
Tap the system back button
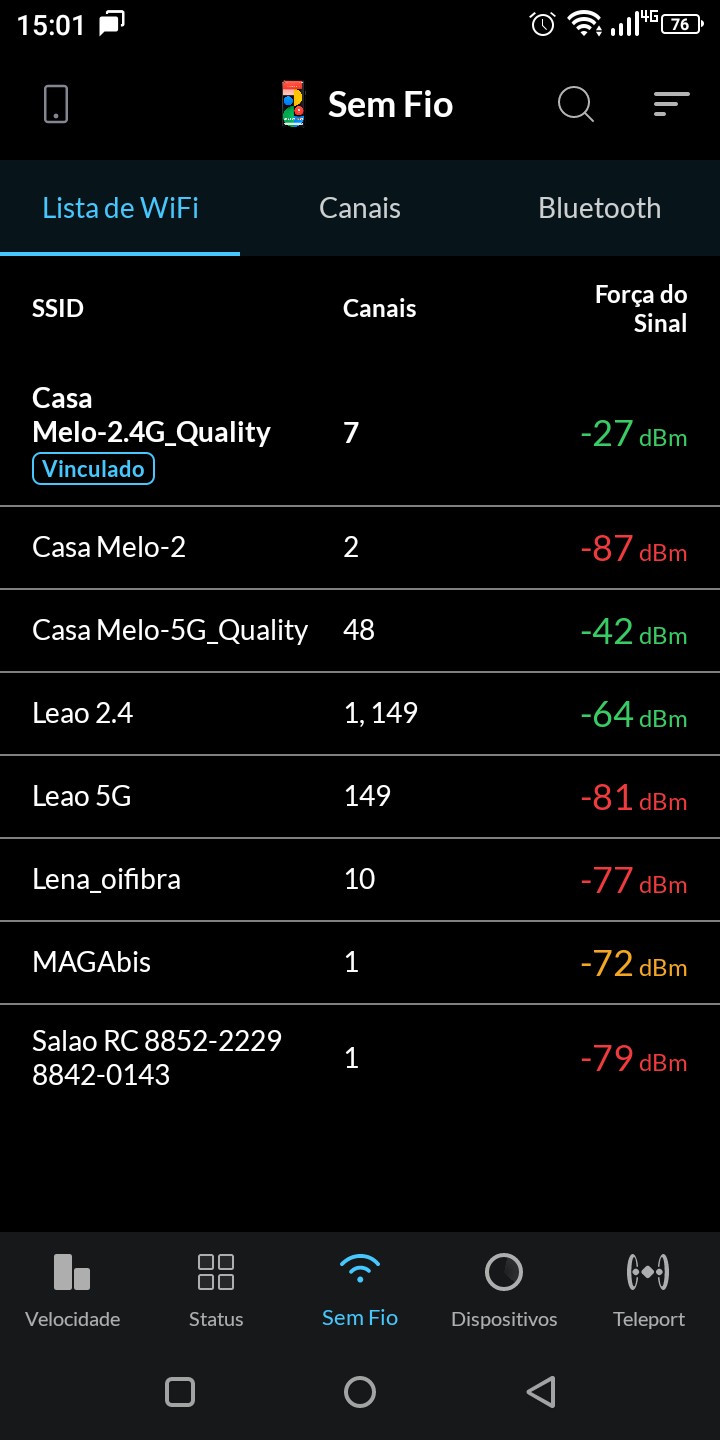540,1392
